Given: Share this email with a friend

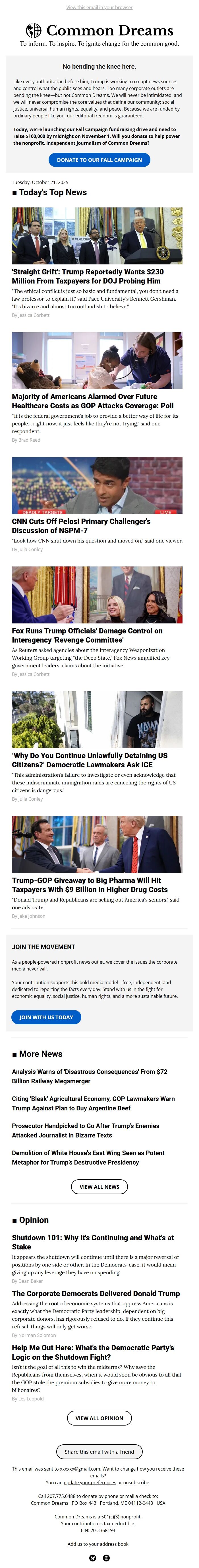Looking at the screenshot, I should click(x=100, y=1452).
